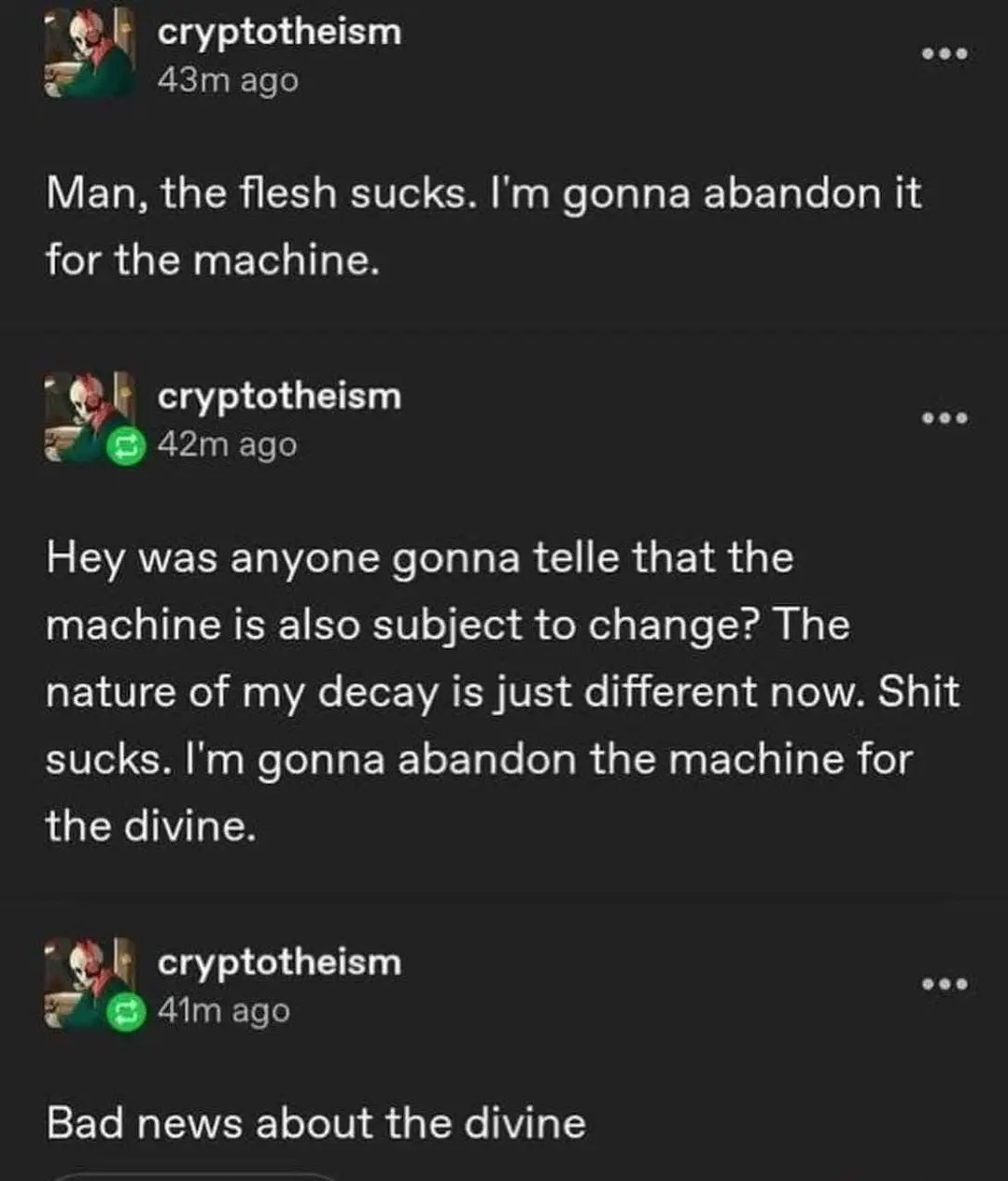Tap cryptotheism username on the 41m ago reblog
Viewport: 1008px width, 1181px height.
pos(279,962)
